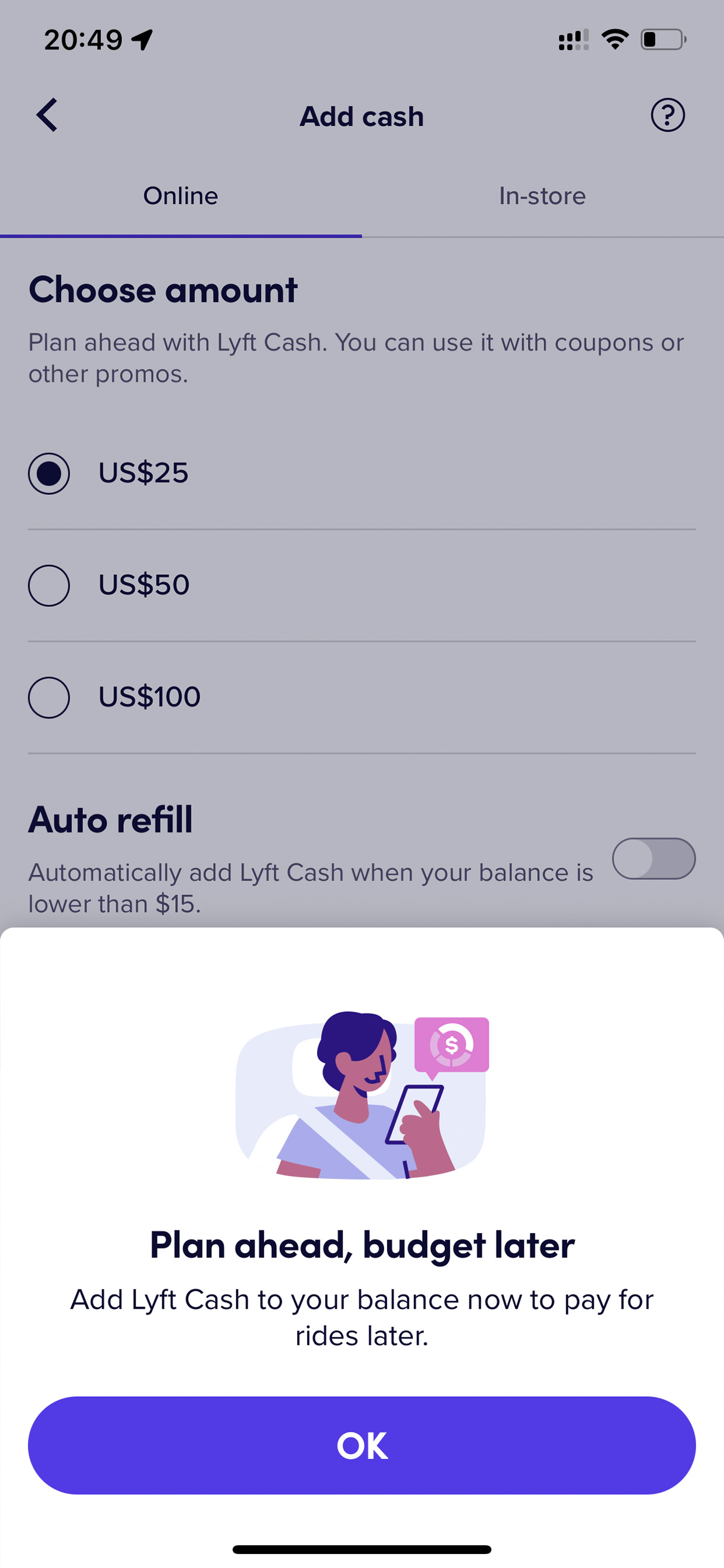Select the Online tab
Image resolution: width=724 pixels, height=1568 pixels.
[180, 196]
